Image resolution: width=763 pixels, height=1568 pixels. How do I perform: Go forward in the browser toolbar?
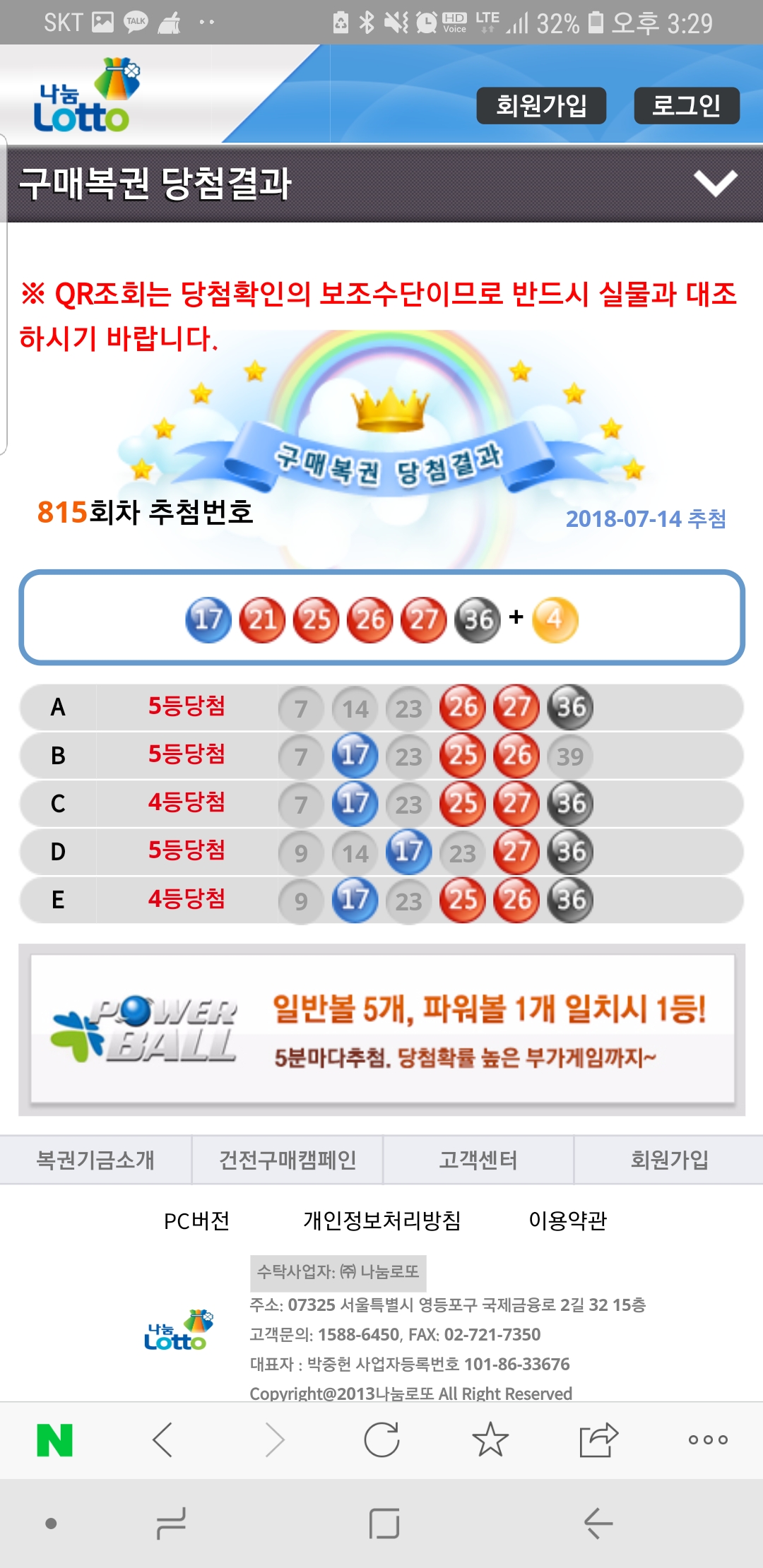coord(274,1439)
